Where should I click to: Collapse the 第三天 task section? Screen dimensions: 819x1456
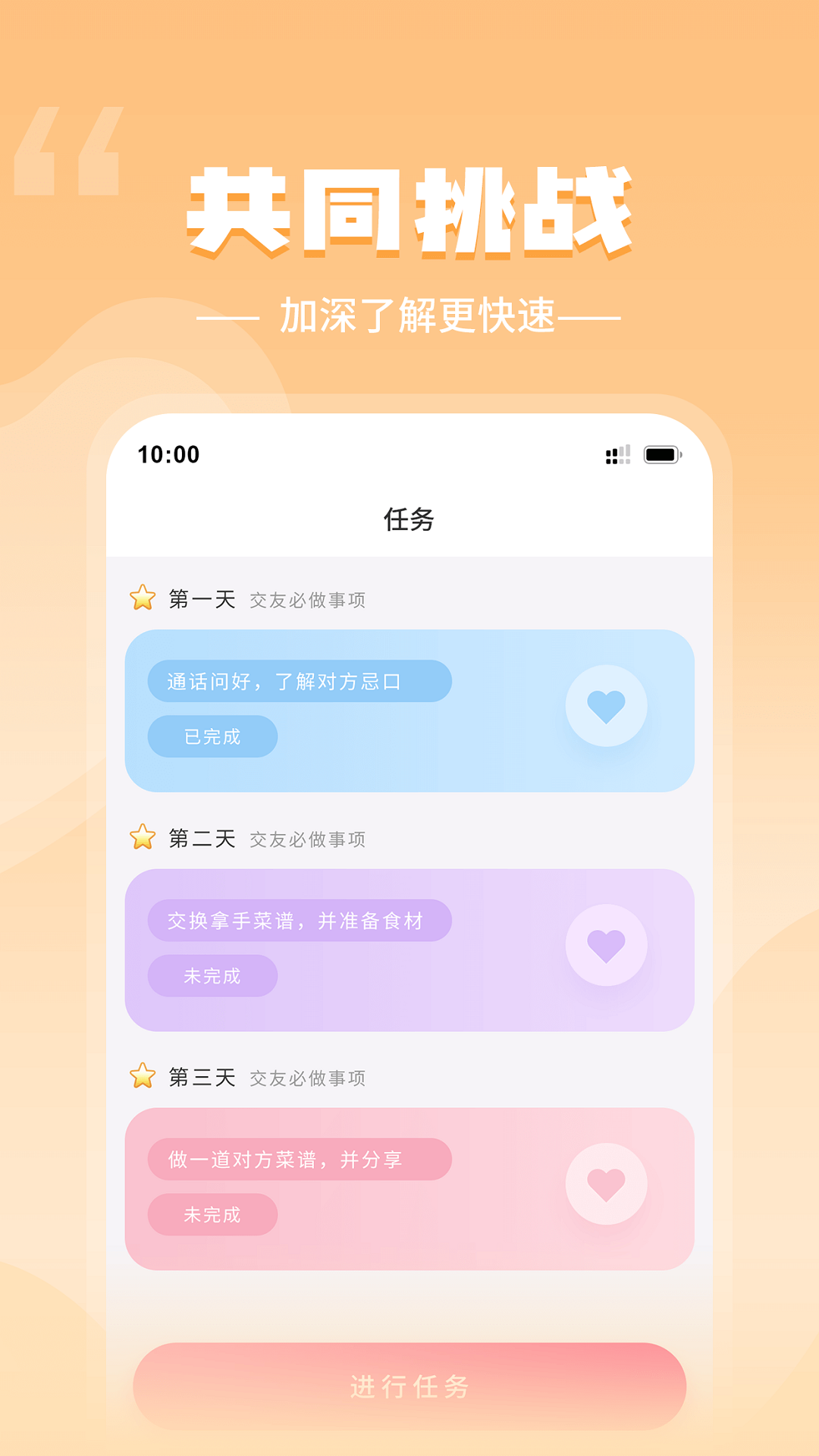pos(201,1078)
